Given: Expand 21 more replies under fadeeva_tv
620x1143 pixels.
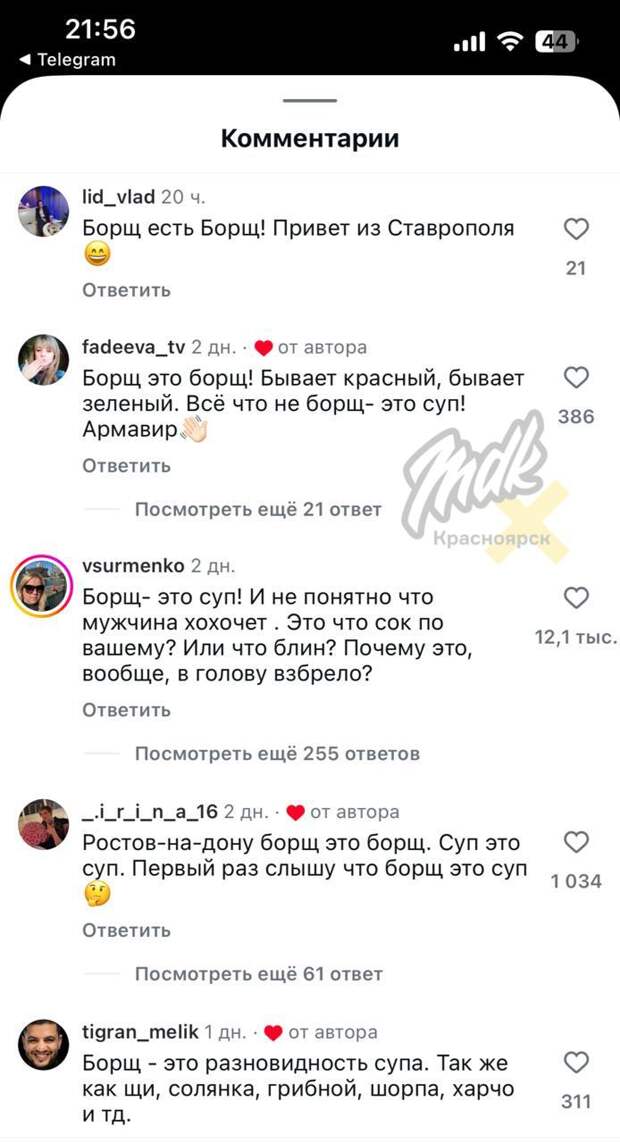Looking at the screenshot, I should coord(258,510).
